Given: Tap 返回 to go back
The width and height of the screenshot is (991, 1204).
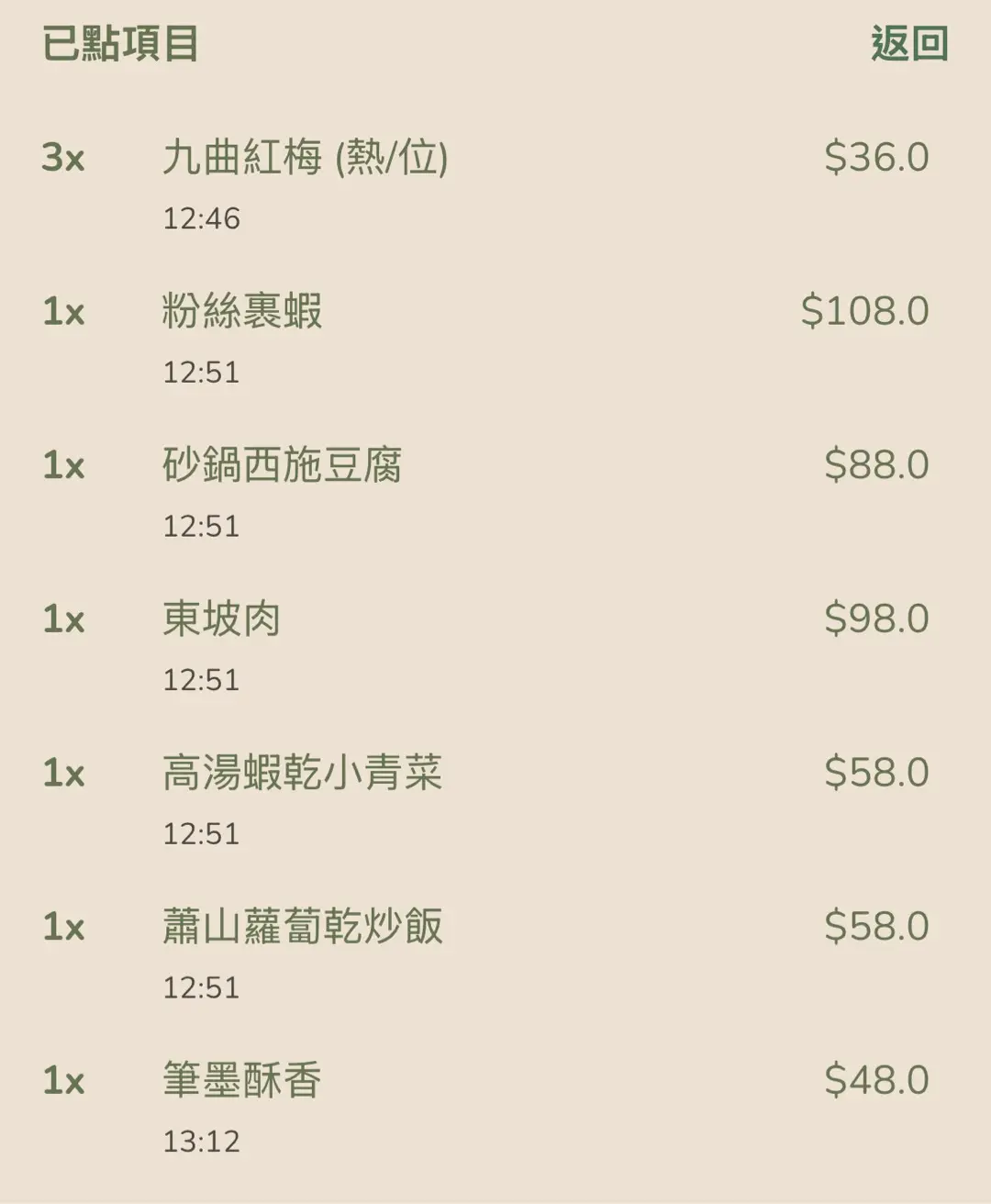Looking at the screenshot, I should [x=908, y=44].
